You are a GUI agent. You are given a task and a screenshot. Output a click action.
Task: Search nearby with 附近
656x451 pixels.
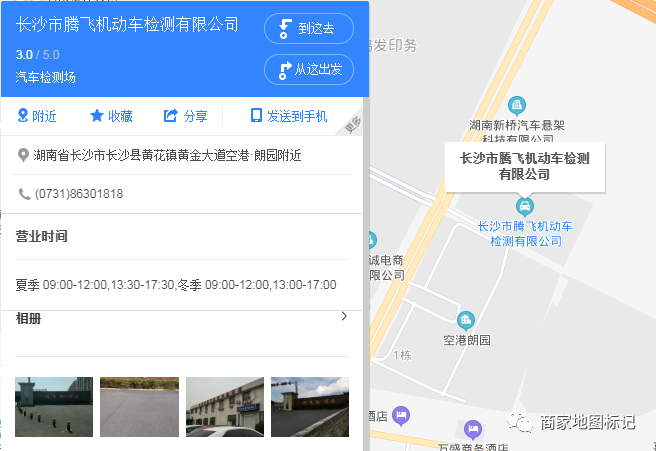(x=37, y=116)
